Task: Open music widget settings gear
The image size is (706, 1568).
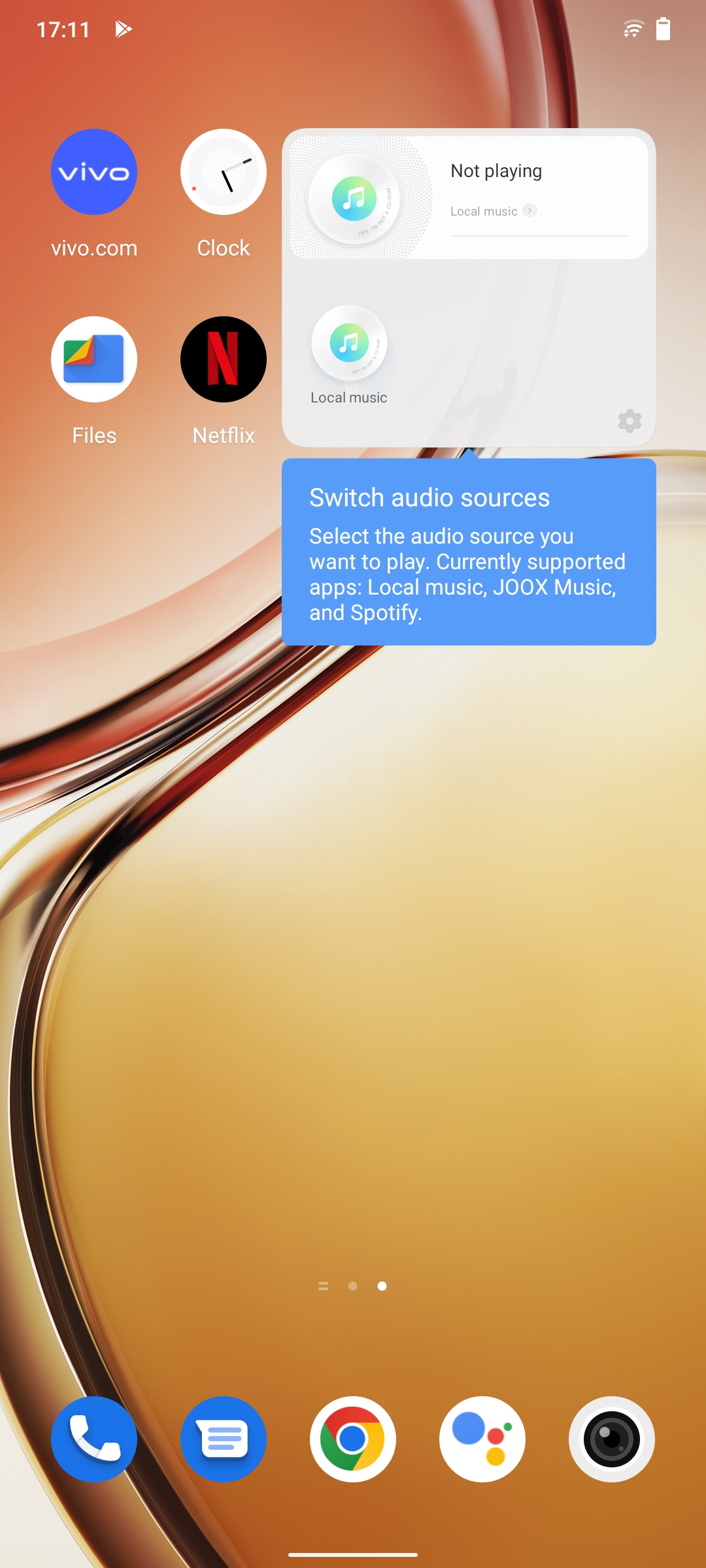Action: click(x=630, y=421)
